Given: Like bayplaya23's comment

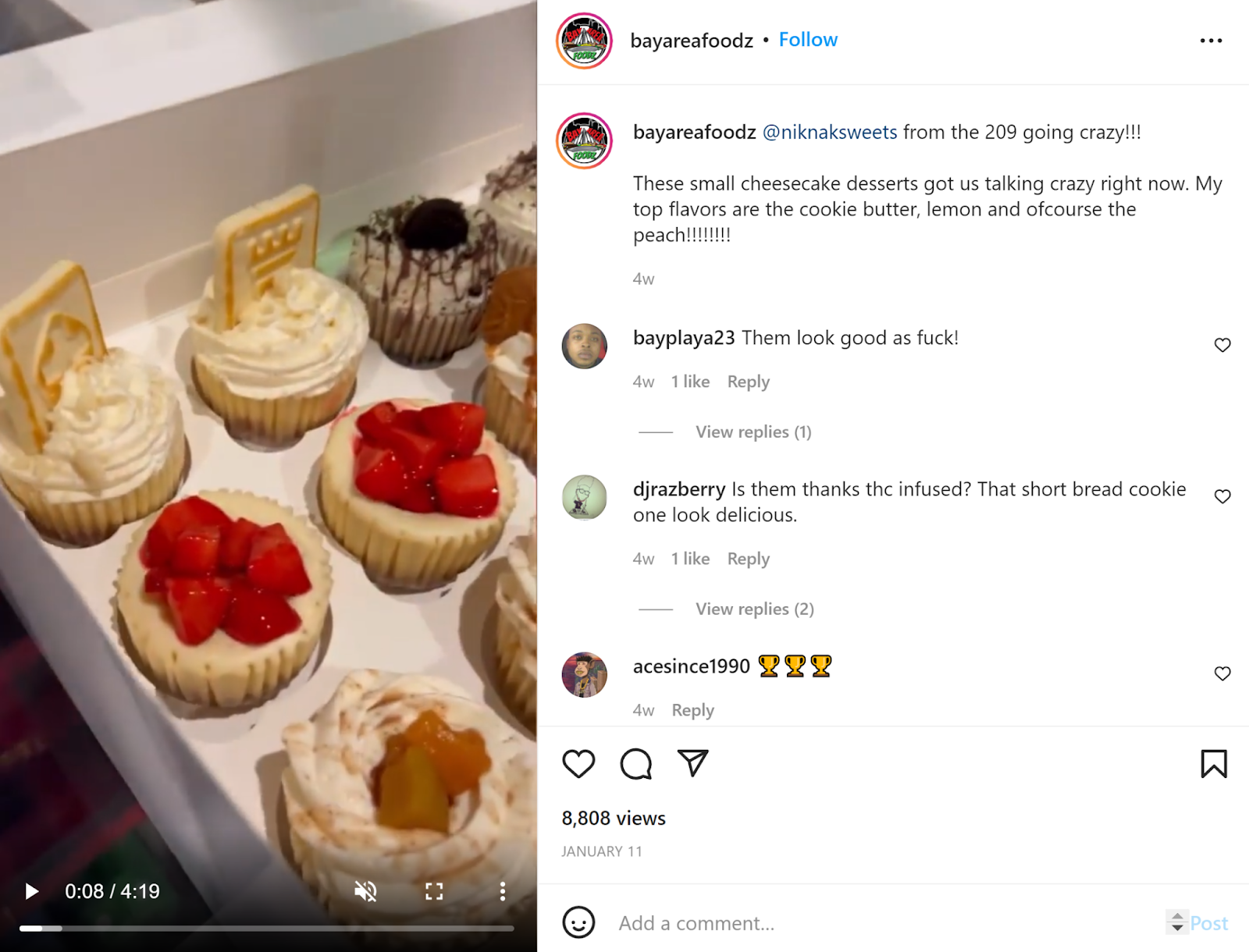Looking at the screenshot, I should click(1222, 345).
